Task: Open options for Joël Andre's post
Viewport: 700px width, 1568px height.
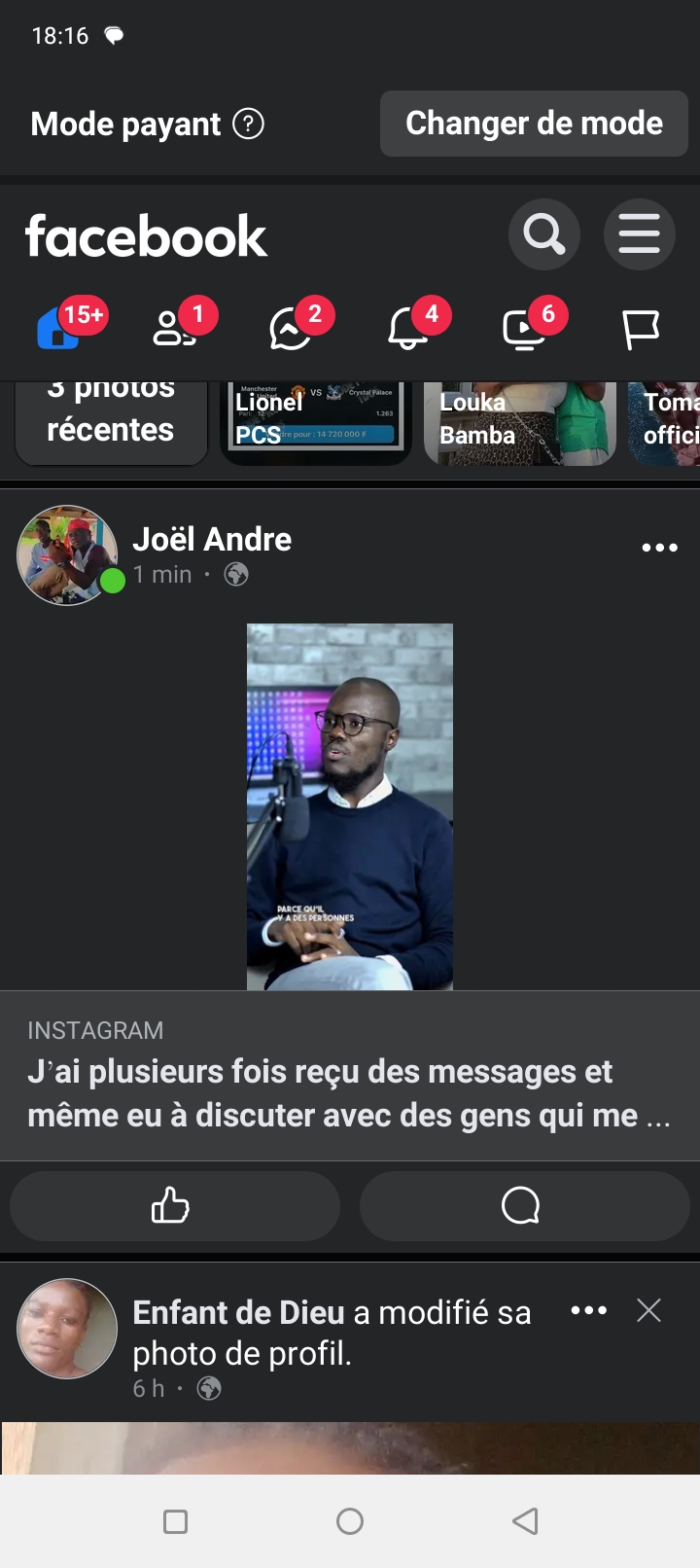Action: [659, 548]
